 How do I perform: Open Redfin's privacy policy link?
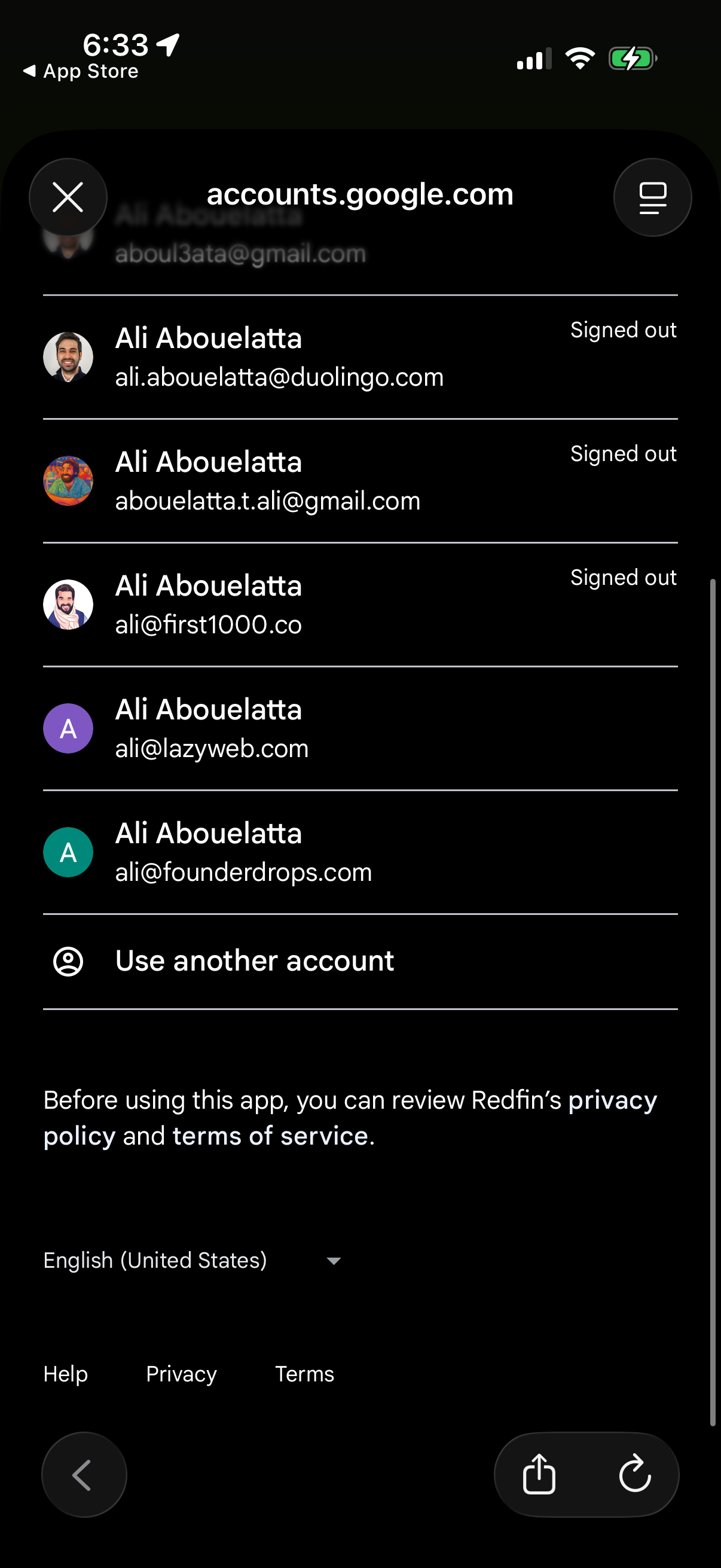pyautogui.click(x=612, y=1100)
